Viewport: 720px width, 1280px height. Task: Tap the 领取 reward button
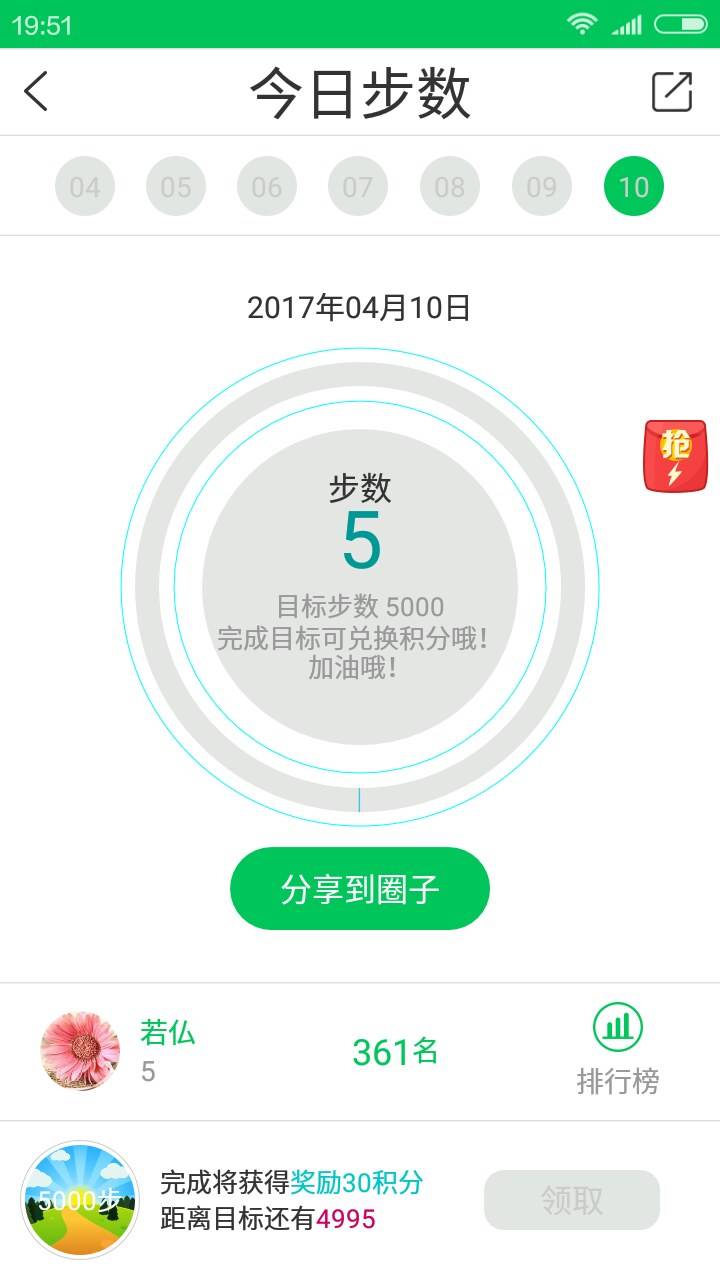point(572,1200)
